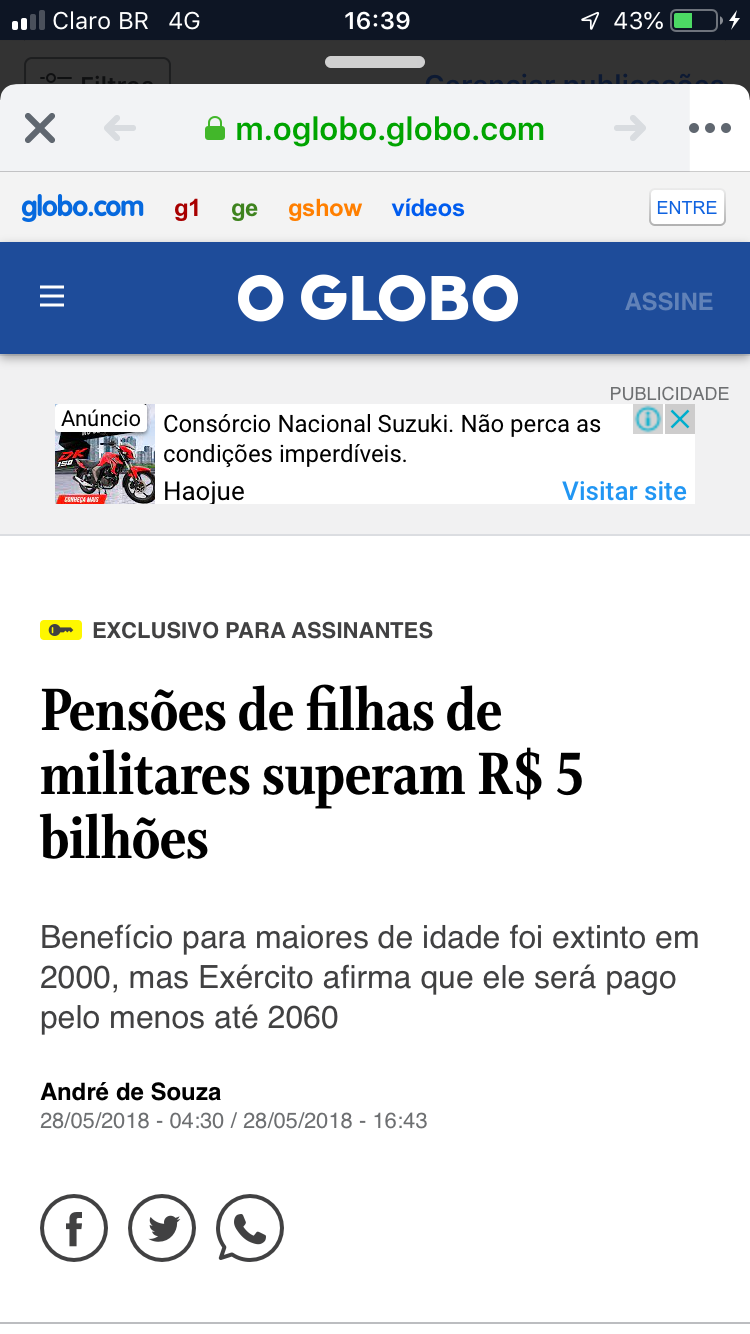Share the article via WhatsApp
The image size is (750, 1334).
pyautogui.click(x=250, y=1228)
